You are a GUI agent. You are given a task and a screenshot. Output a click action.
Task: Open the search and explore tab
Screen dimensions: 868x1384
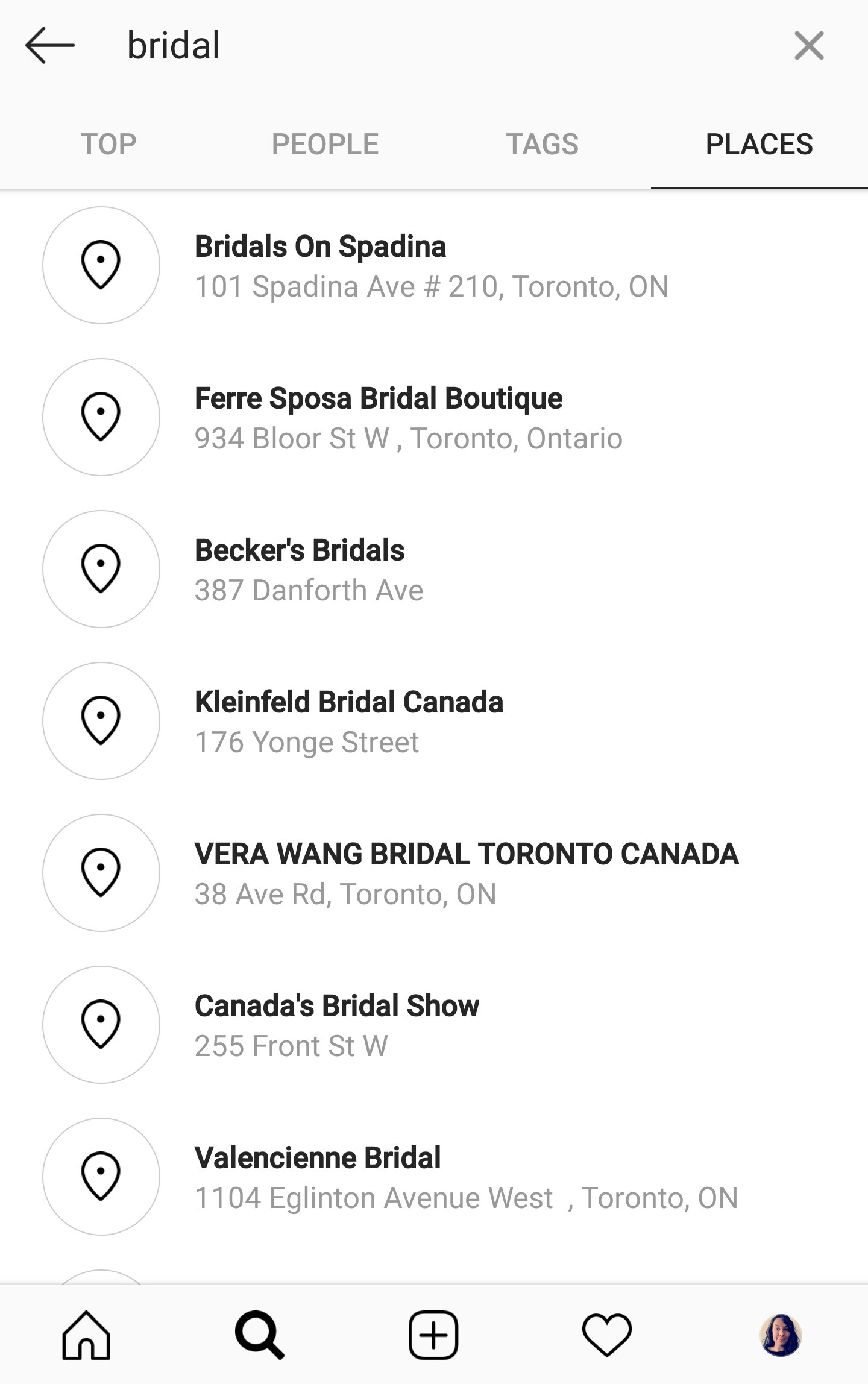260,1335
